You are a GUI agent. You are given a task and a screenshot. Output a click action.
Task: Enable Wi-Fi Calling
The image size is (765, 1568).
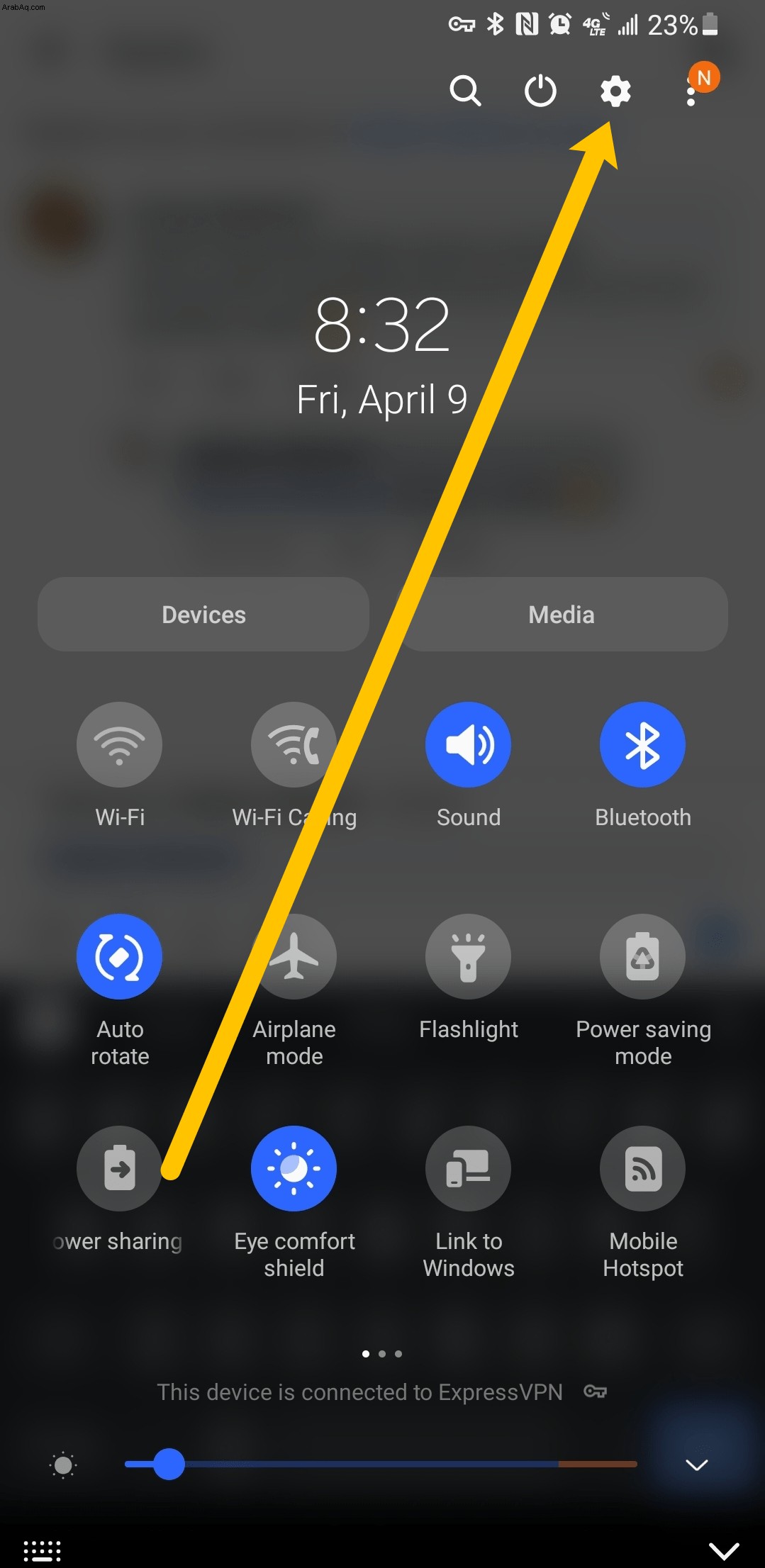(x=294, y=745)
